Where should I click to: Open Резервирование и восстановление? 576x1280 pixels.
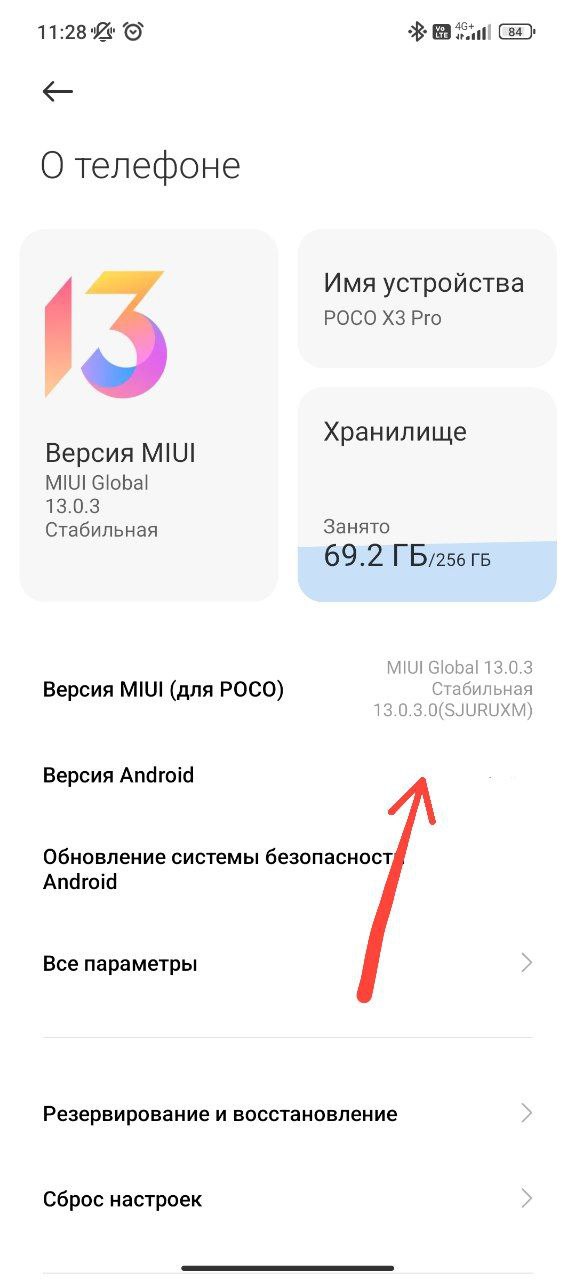[288, 1113]
